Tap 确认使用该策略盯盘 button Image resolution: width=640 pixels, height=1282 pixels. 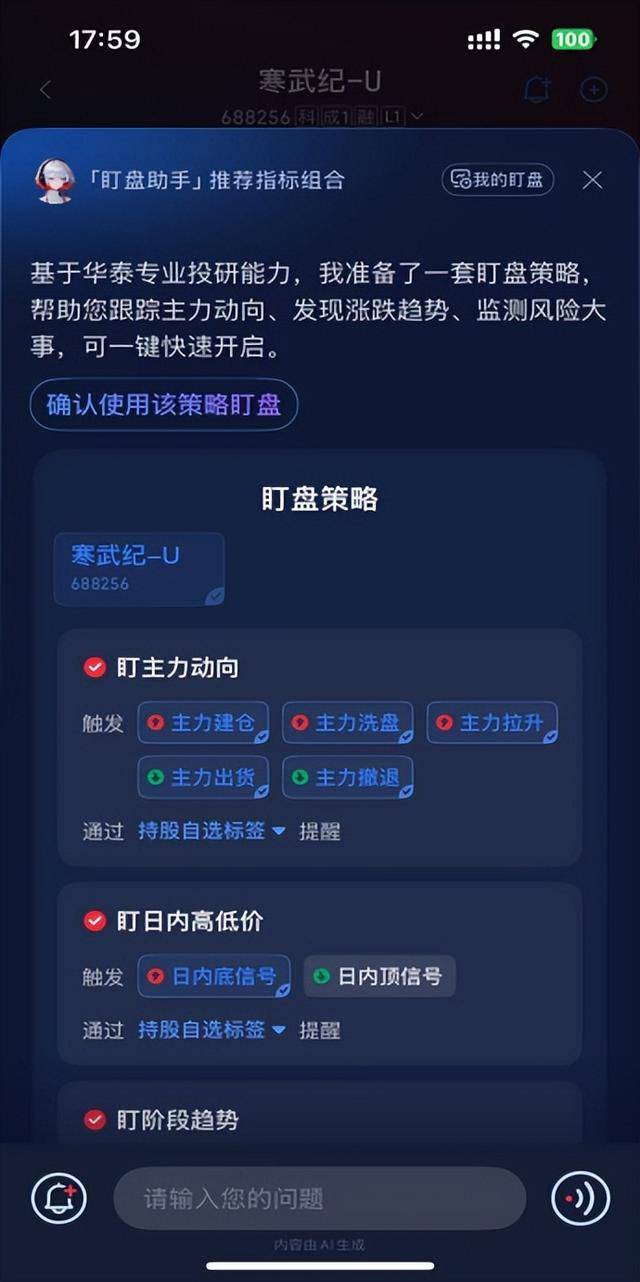[x=164, y=405]
